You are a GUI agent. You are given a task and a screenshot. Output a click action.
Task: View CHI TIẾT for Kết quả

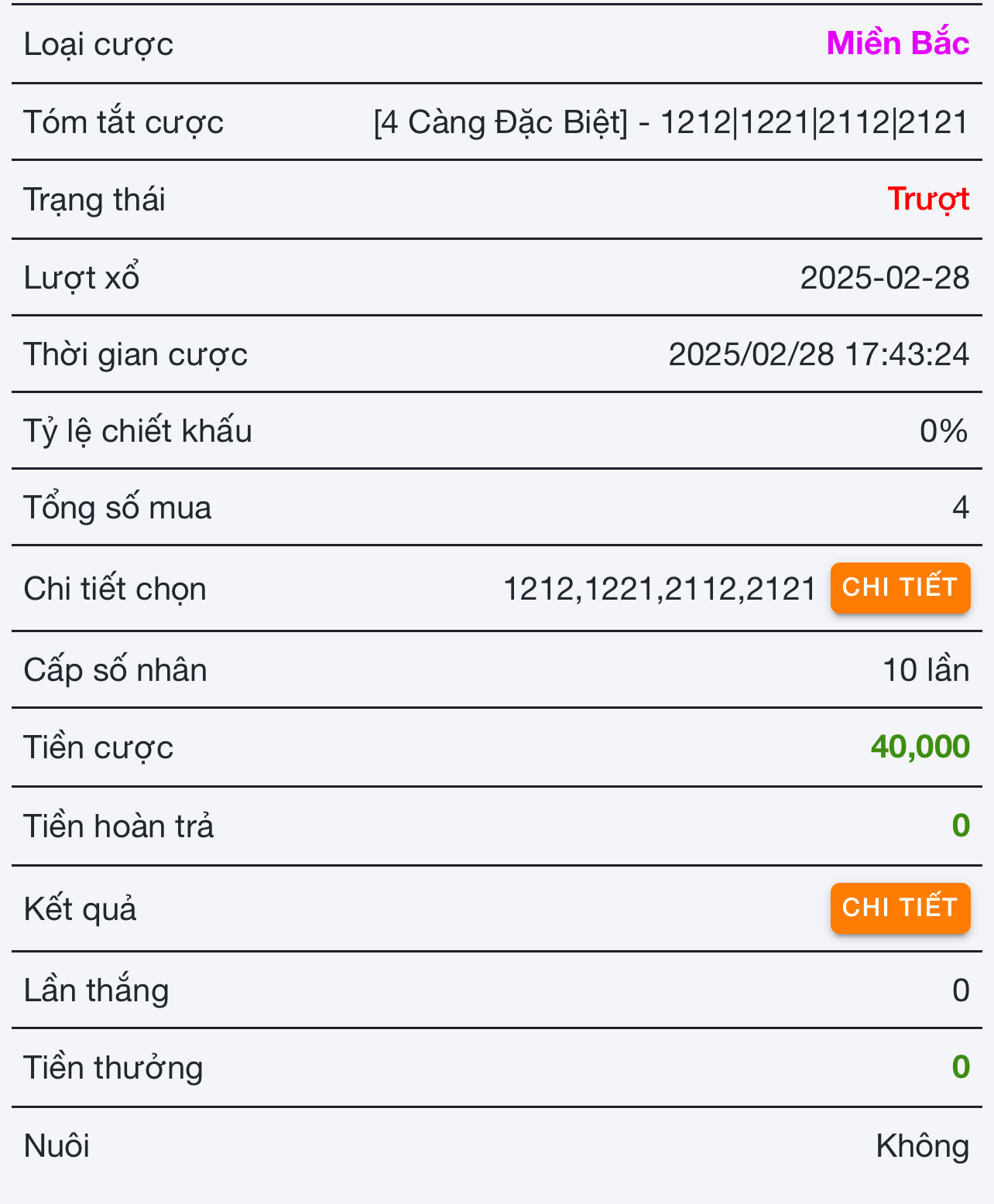tap(900, 908)
